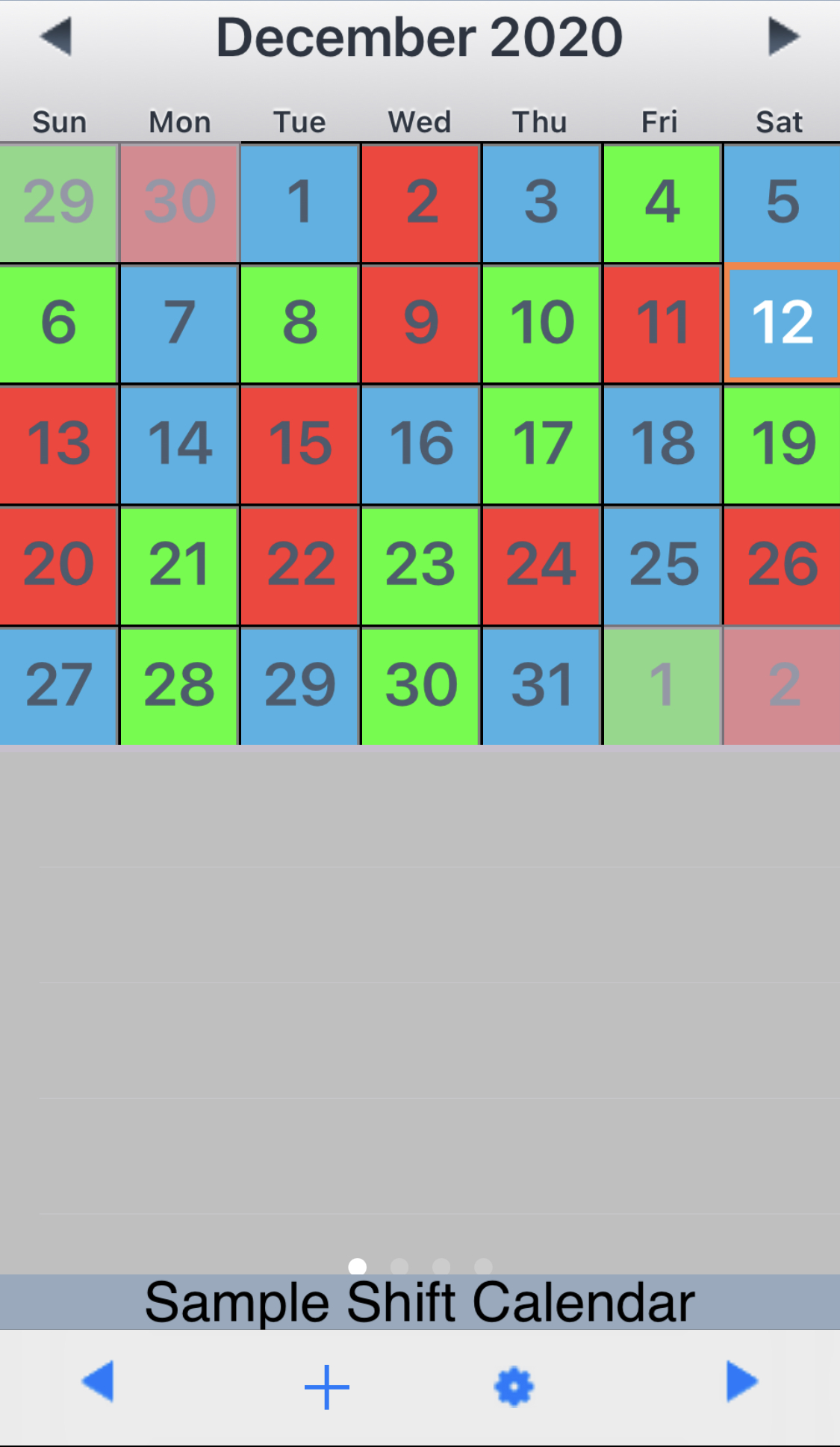Open the day cell for December 17
Viewport: 840px width, 1447px height.
coord(542,444)
